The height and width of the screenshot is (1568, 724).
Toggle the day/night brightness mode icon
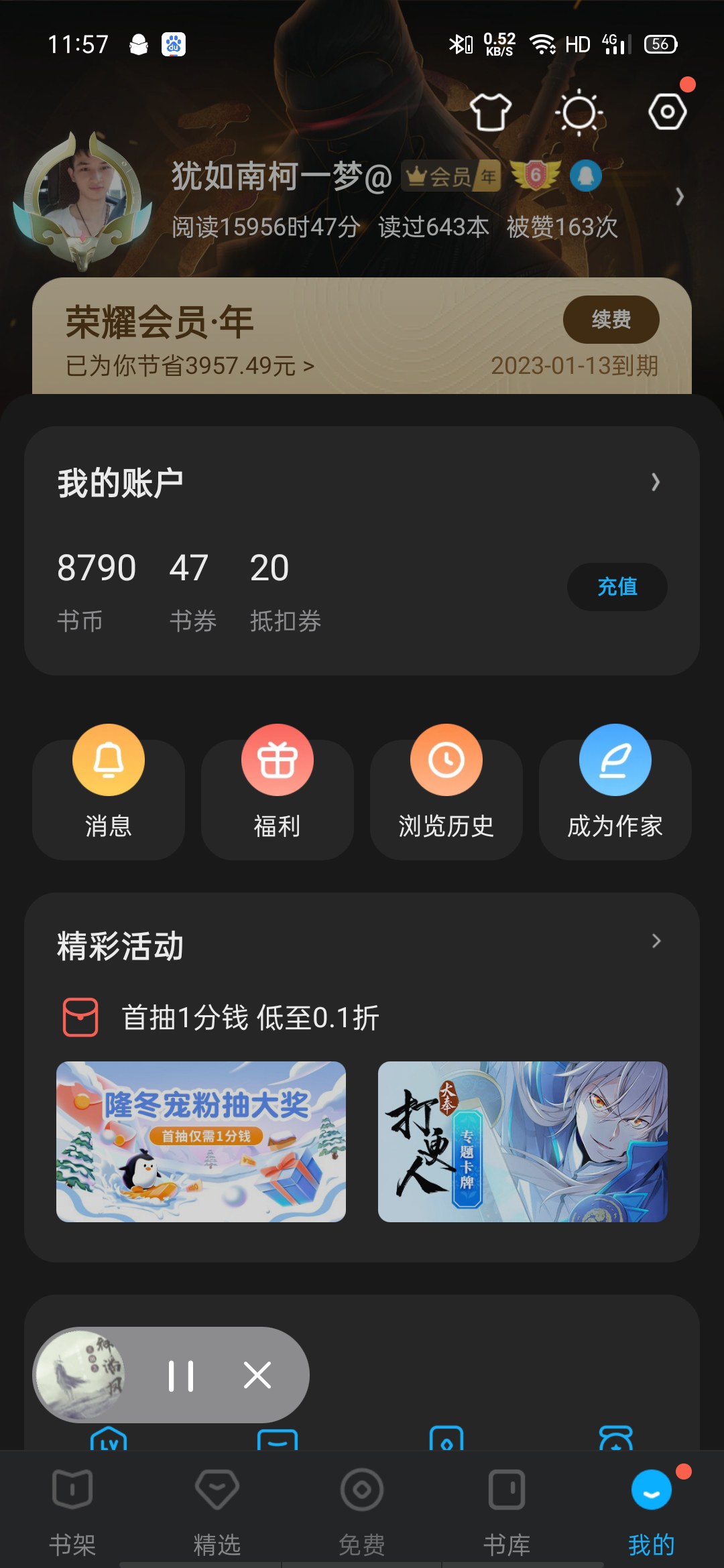579,111
